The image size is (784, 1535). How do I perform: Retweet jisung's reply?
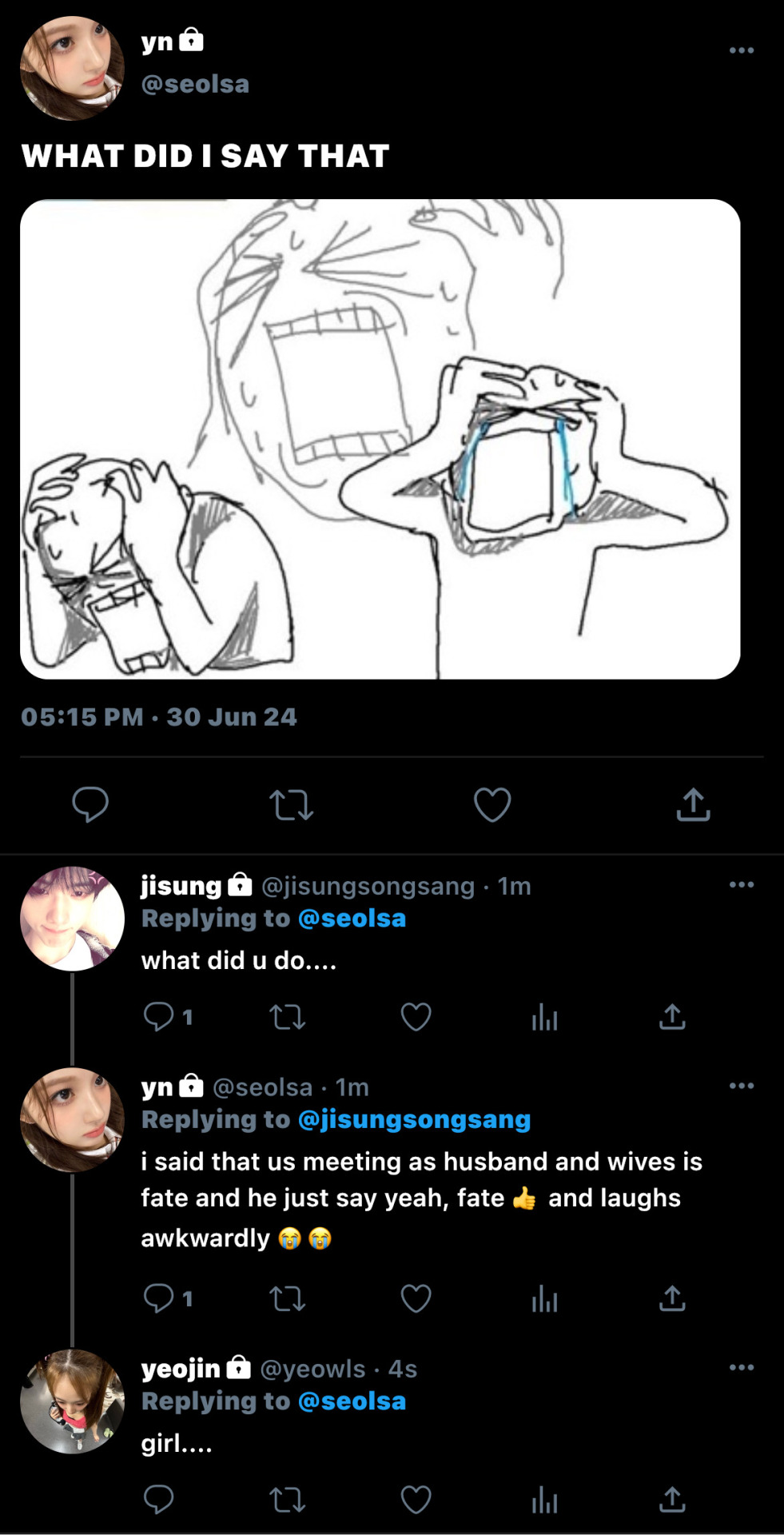click(x=287, y=1017)
